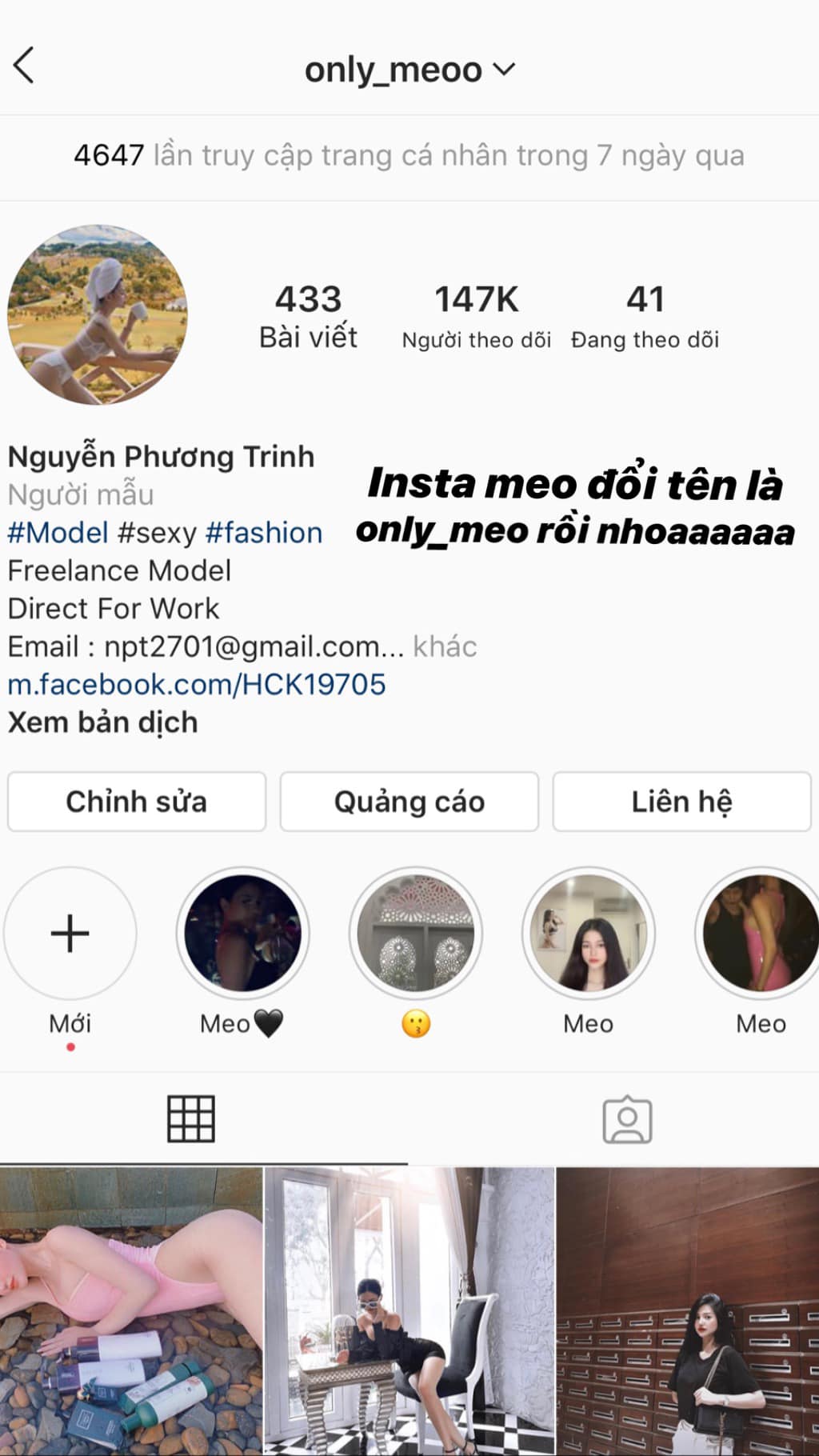Add a new highlight with Mới
Image resolution: width=819 pixels, height=1456 pixels.
[x=70, y=934]
